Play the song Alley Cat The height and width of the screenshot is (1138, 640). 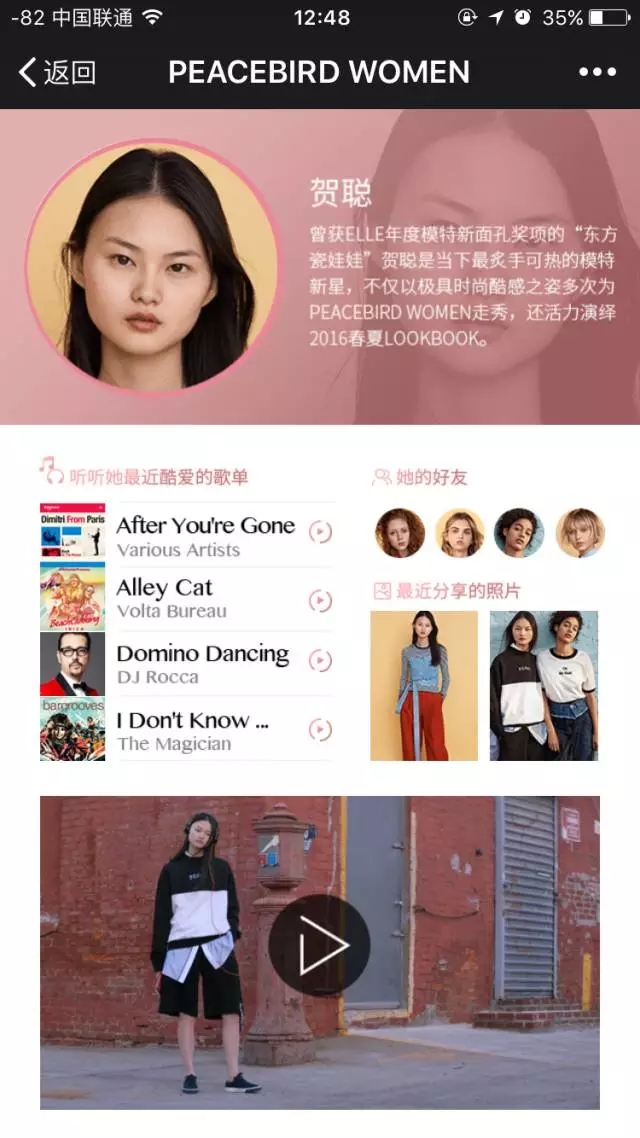click(320, 600)
